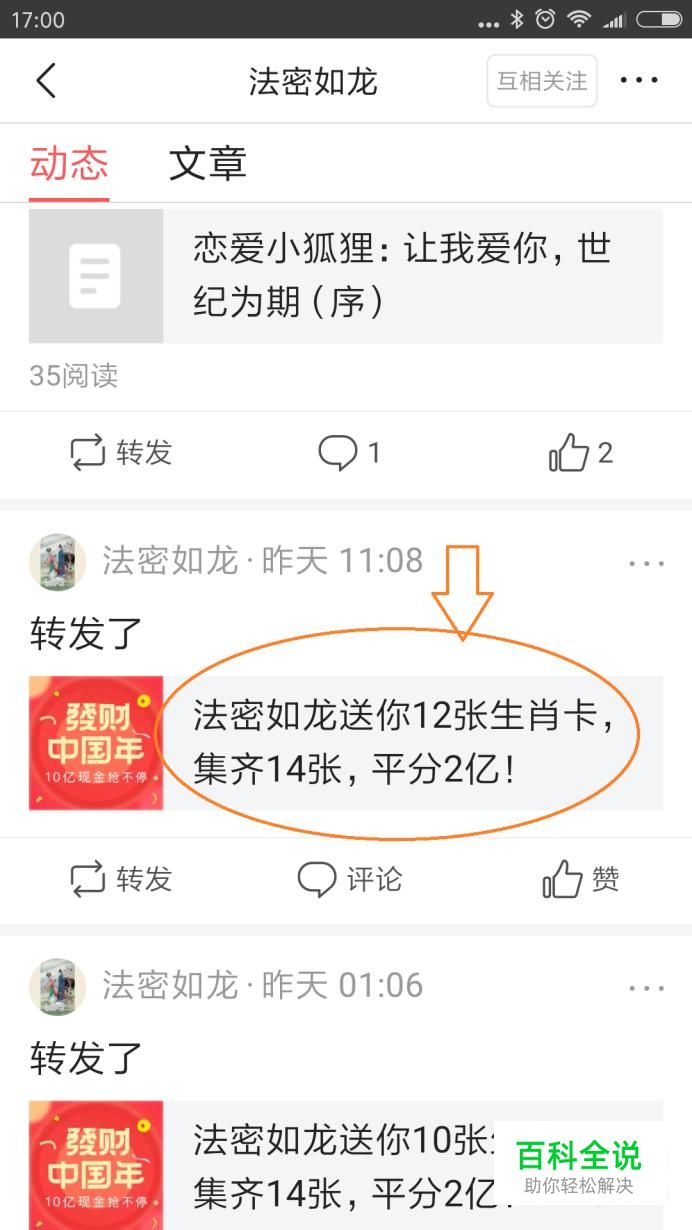692x1230 pixels.
Task: Open the 12张生肖卡 shared card
Action: tap(346, 743)
